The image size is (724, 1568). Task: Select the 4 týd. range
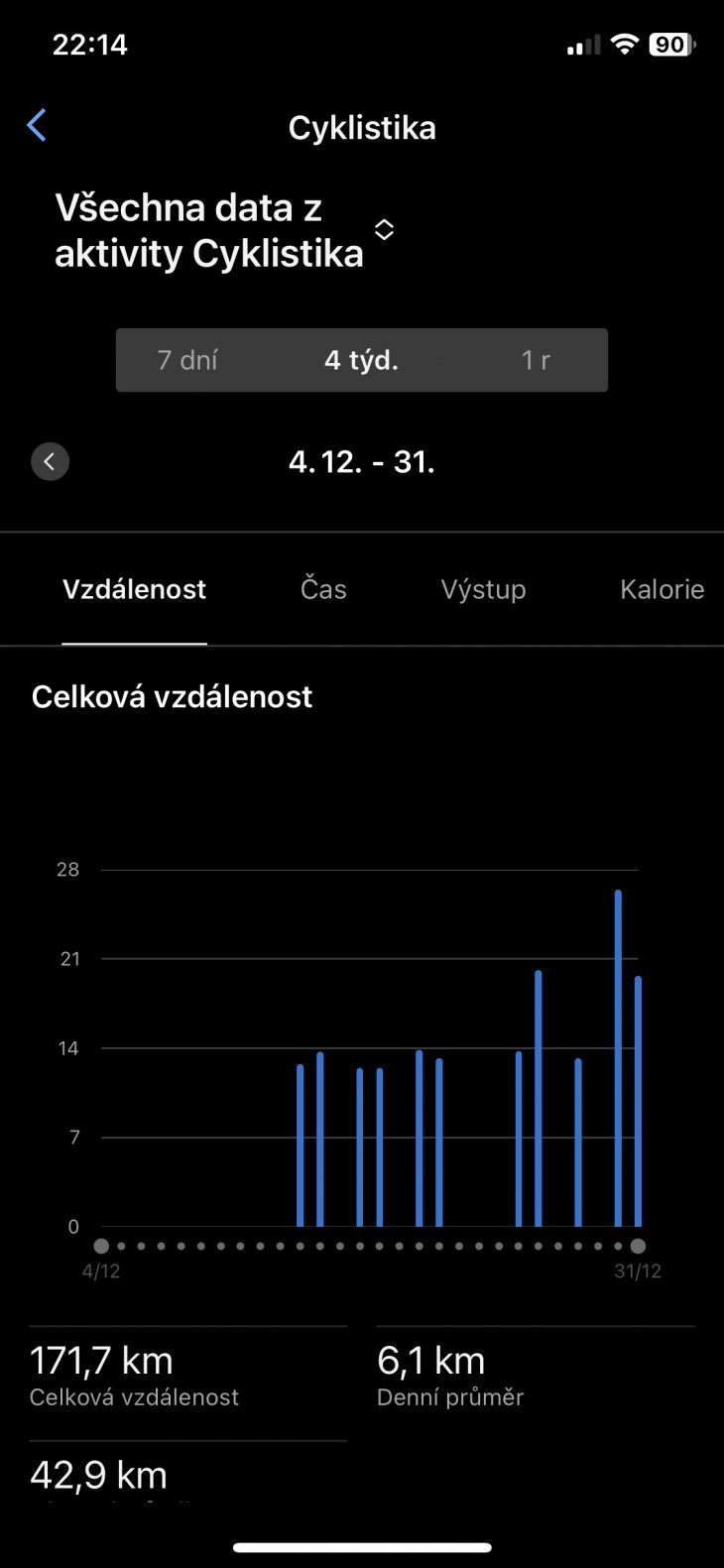coord(361,360)
